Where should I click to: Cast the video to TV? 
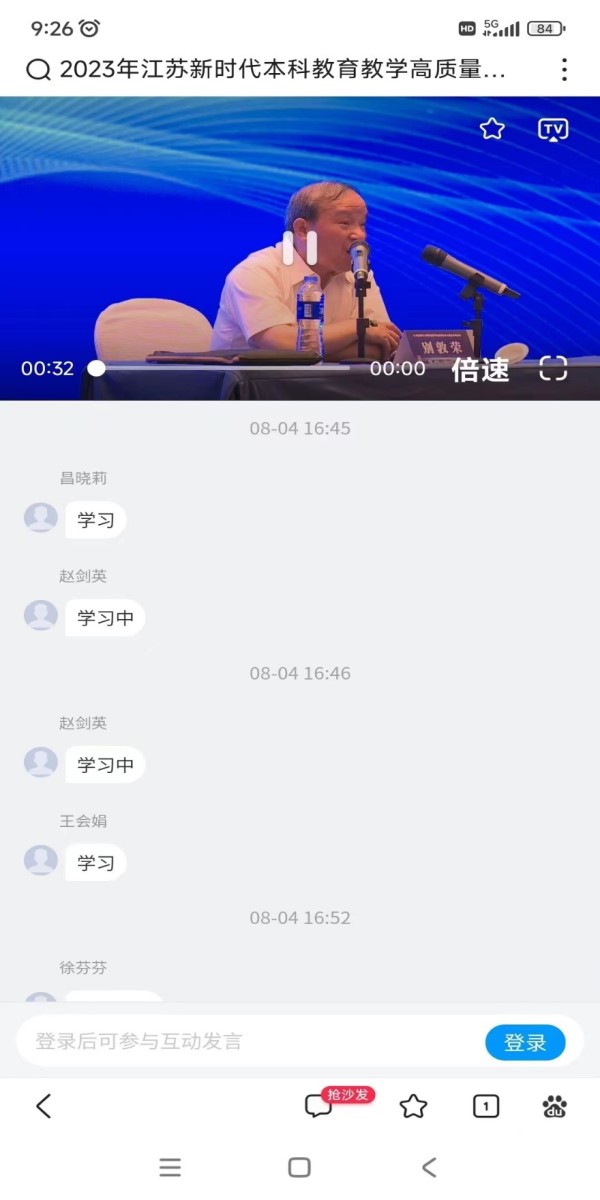(553, 129)
